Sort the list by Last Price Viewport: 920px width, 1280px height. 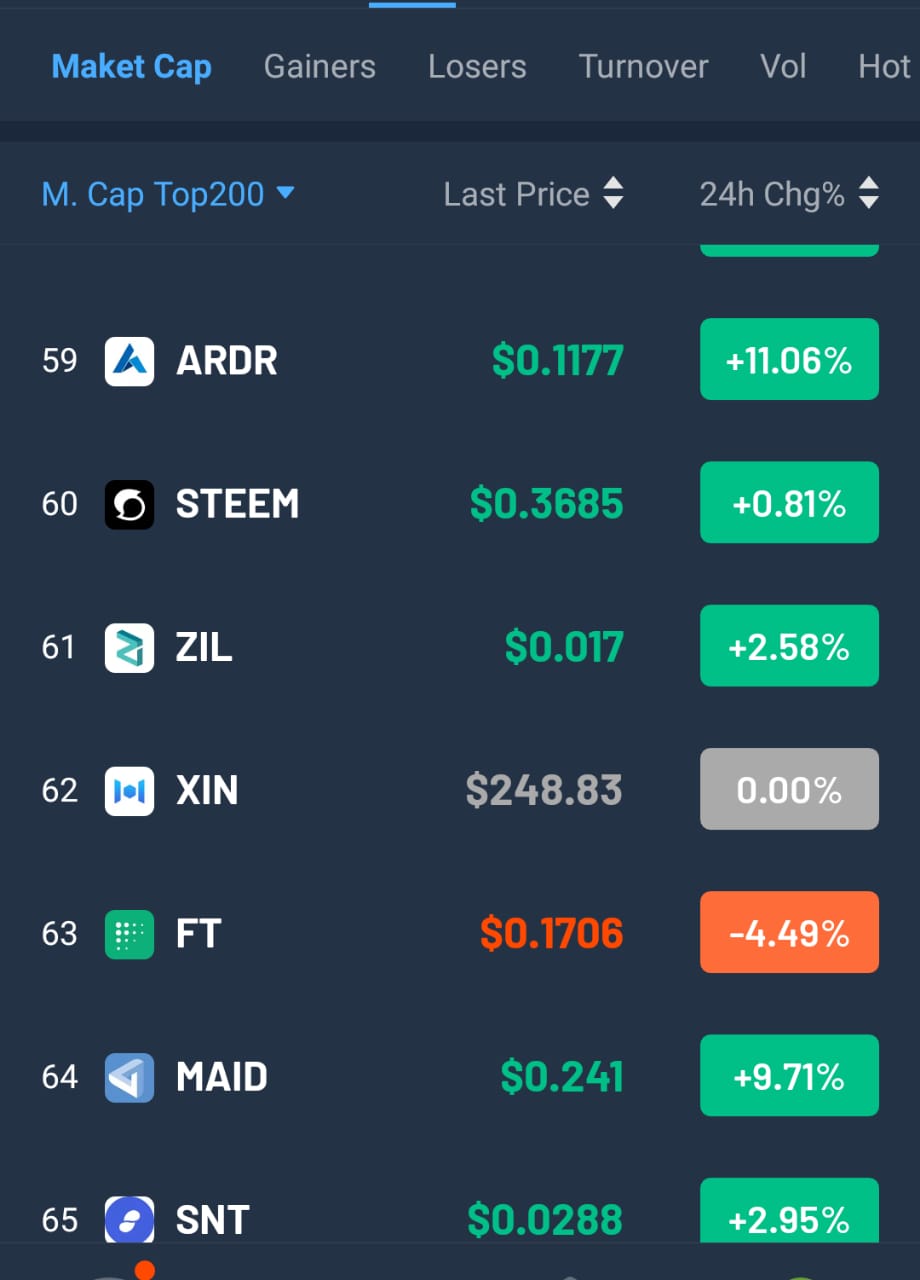pyautogui.click(x=533, y=194)
